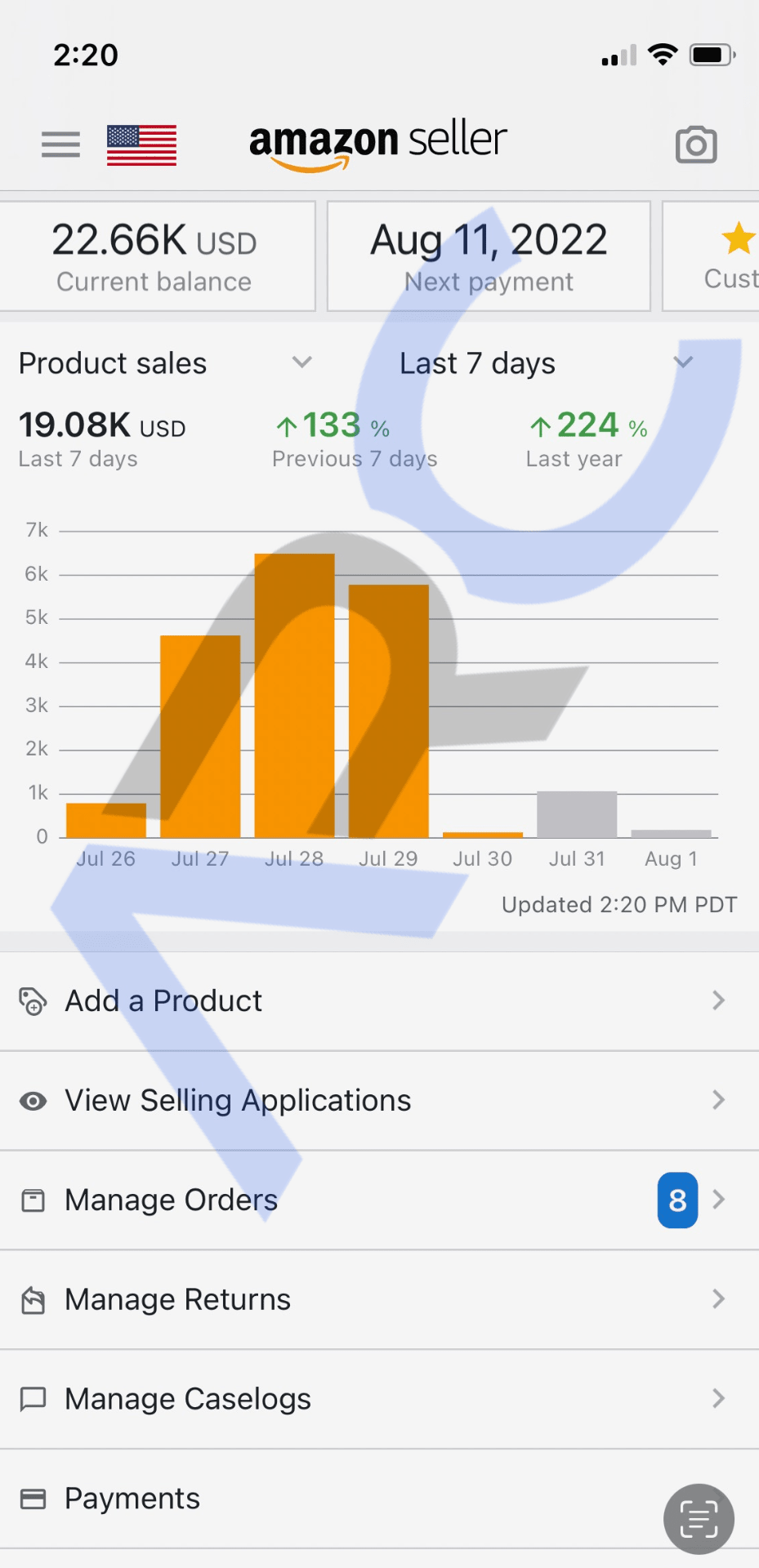Open Manage Caselogs
Viewport: 759px width, 1568px height.
point(379,1400)
